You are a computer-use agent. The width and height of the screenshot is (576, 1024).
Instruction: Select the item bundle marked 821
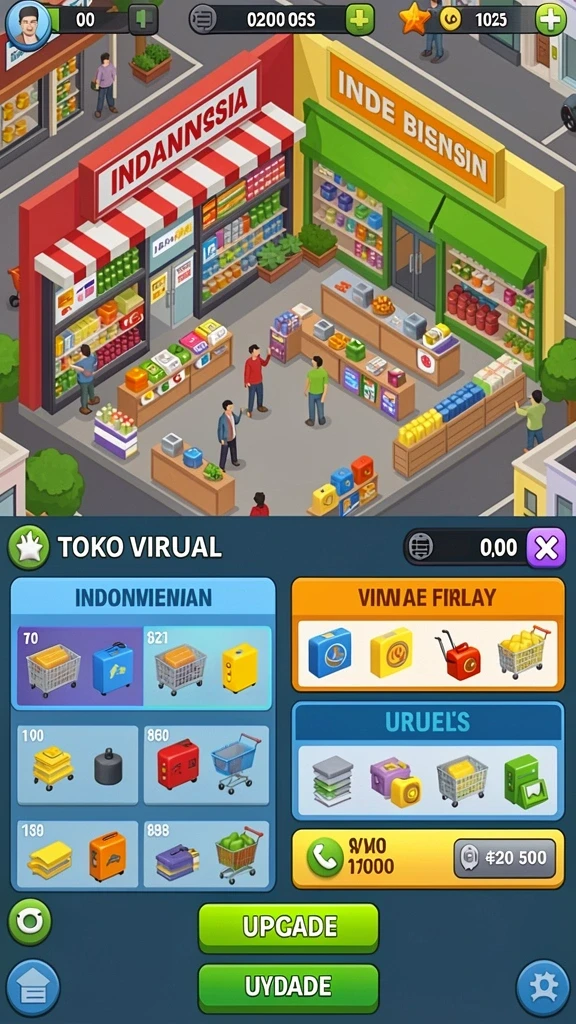point(208,666)
